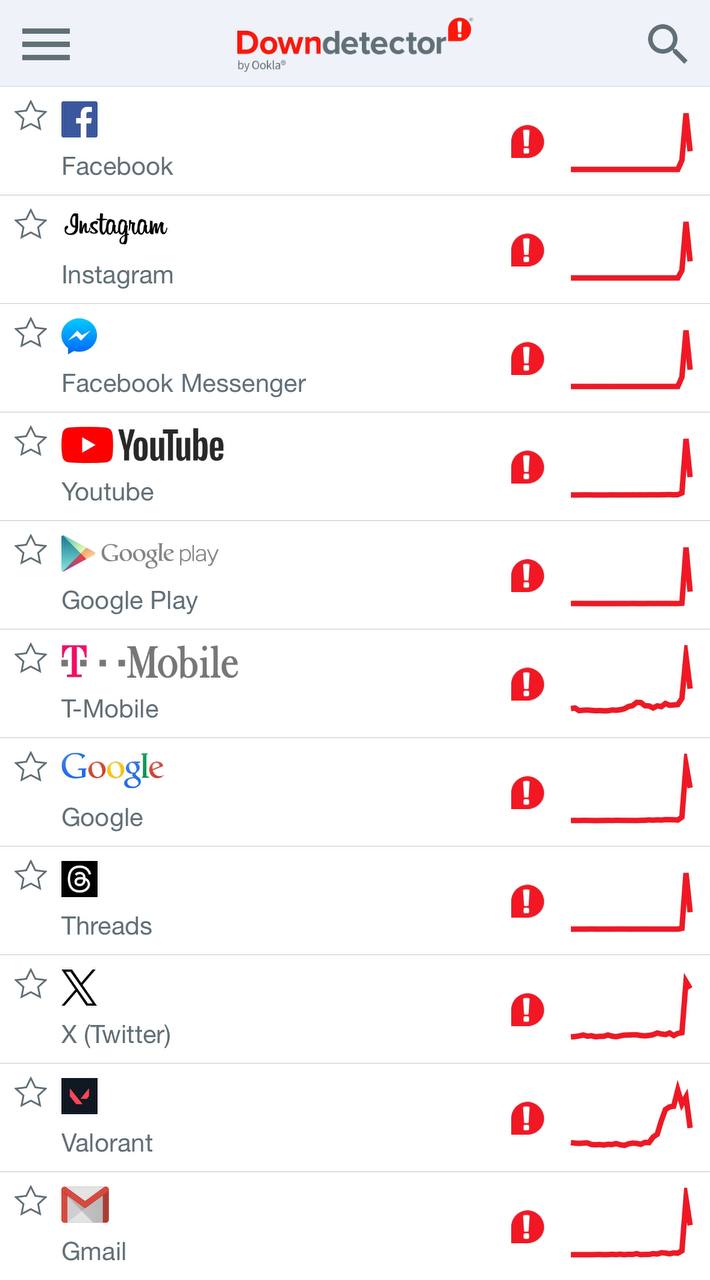See Valorant outage report

tap(107, 1142)
